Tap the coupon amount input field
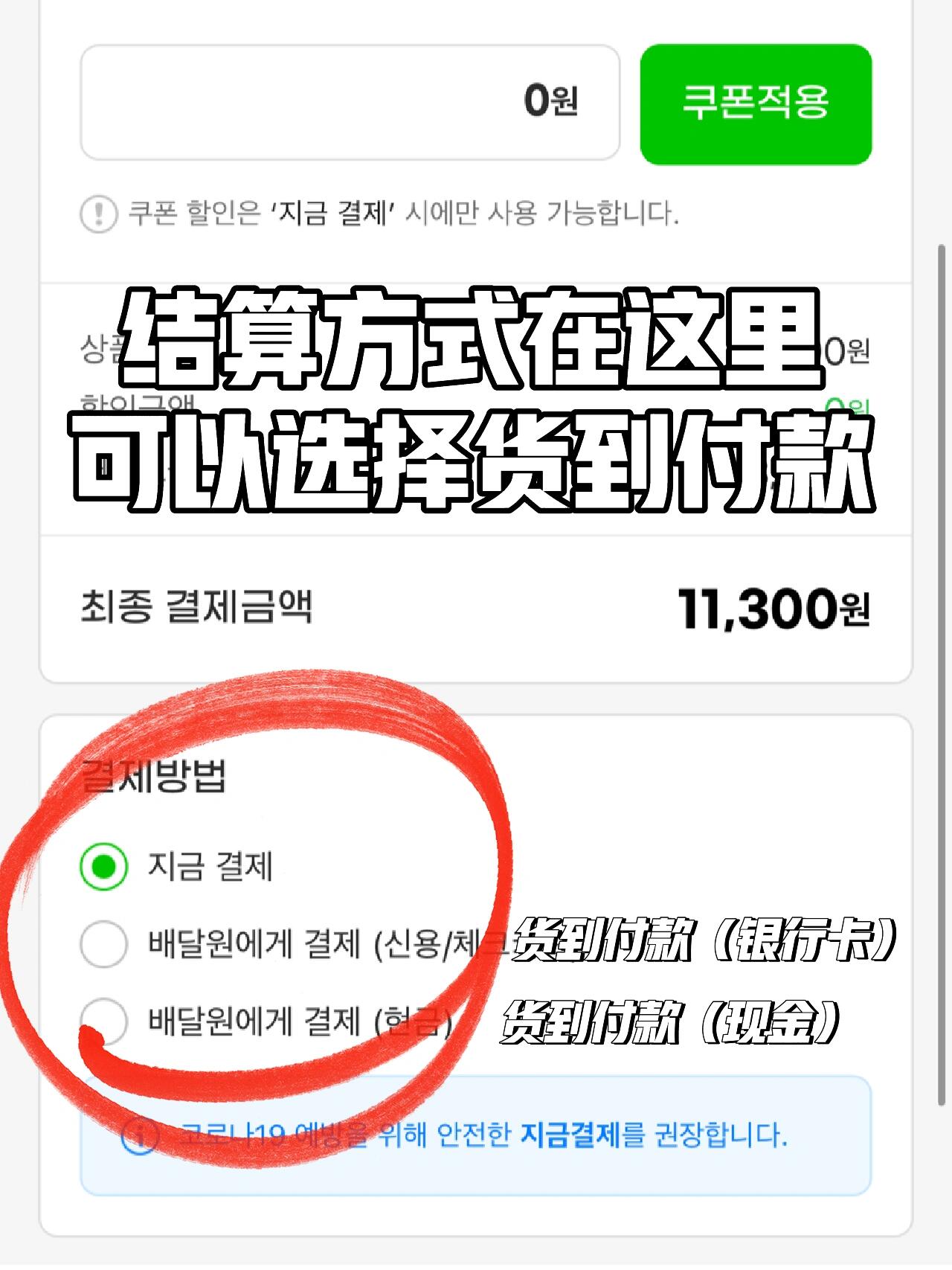952x1270 pixels. (350, 103)
